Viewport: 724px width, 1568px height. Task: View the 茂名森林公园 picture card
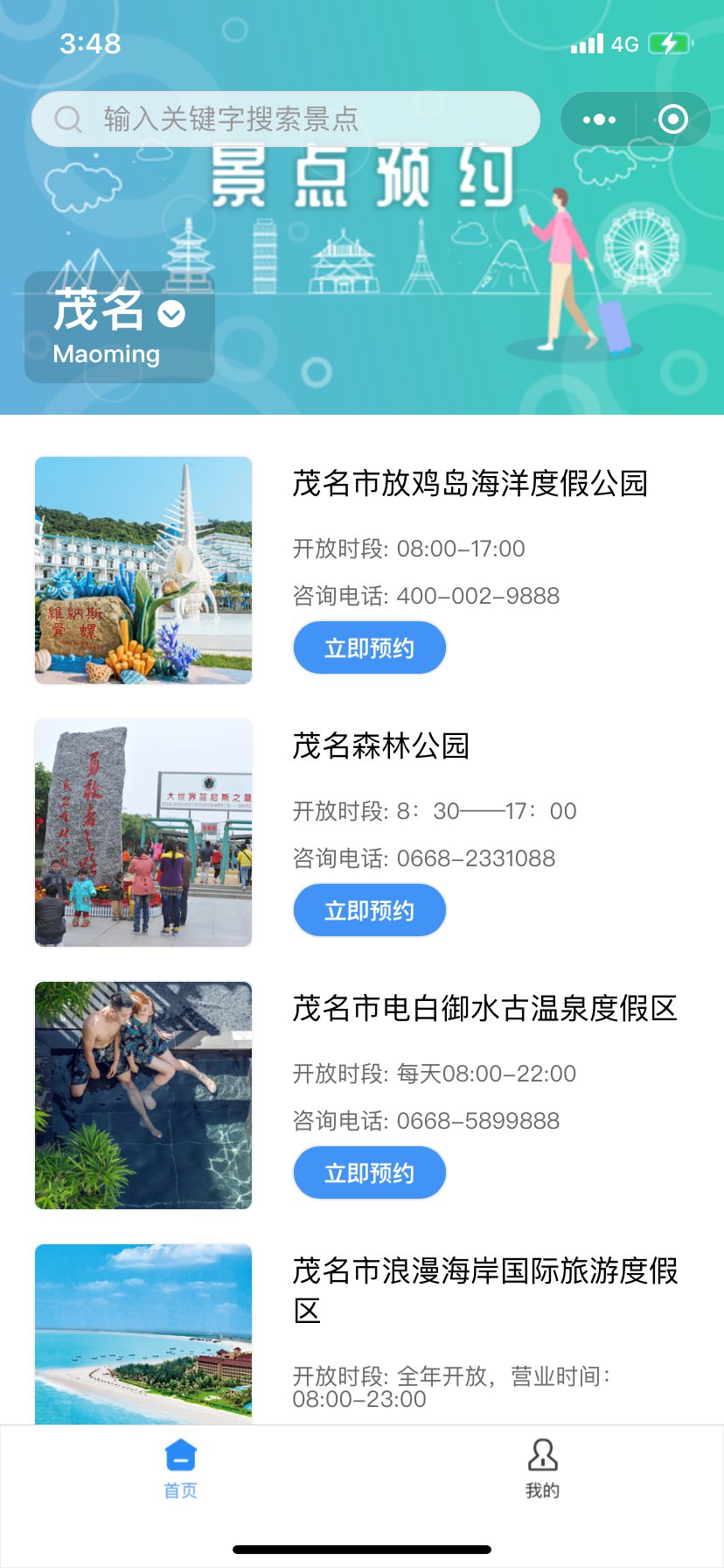143,832
